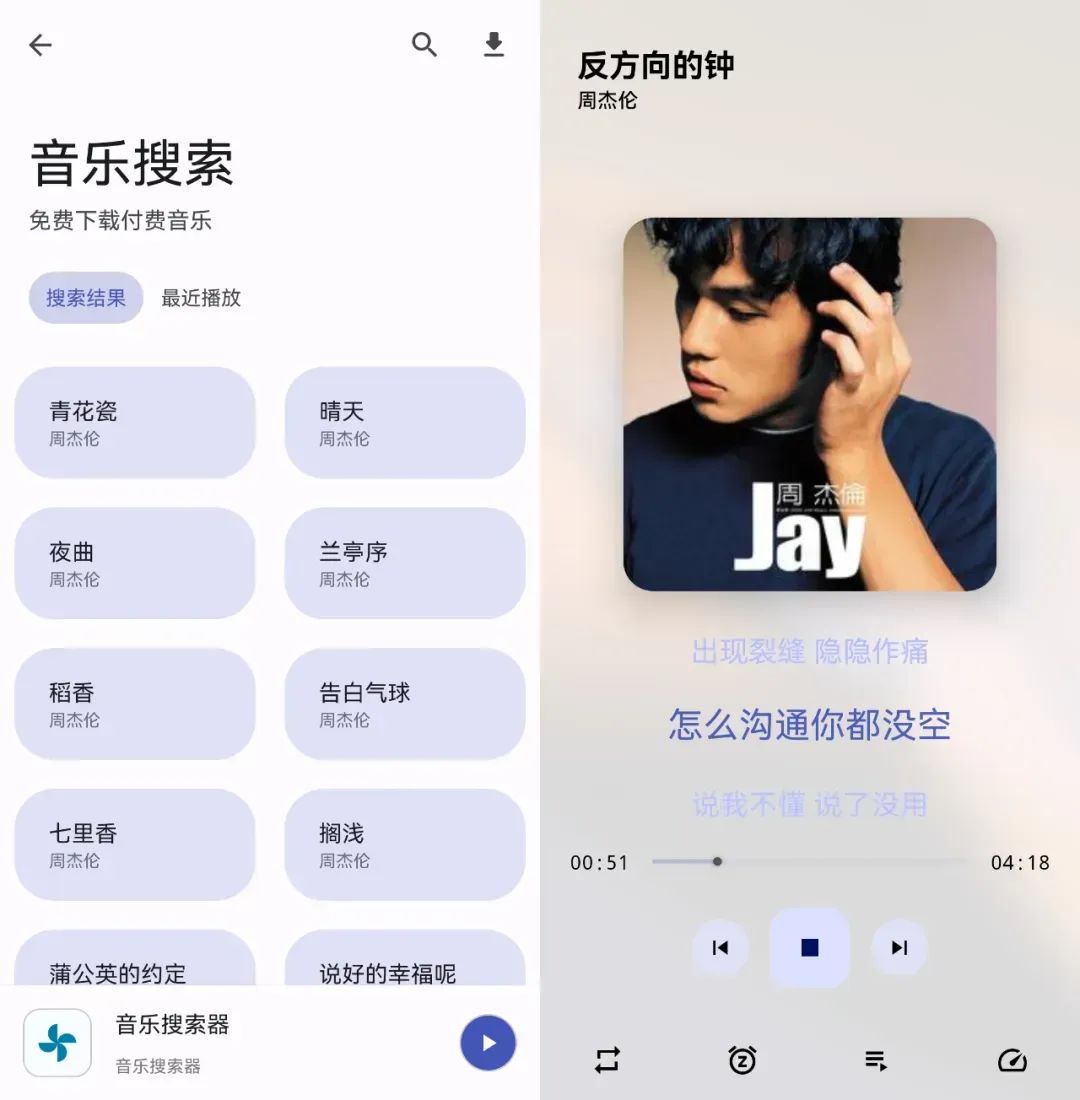This screenshot has width=1080, height=1100.
Task: Skip to the next track
Action: [900, 948]
